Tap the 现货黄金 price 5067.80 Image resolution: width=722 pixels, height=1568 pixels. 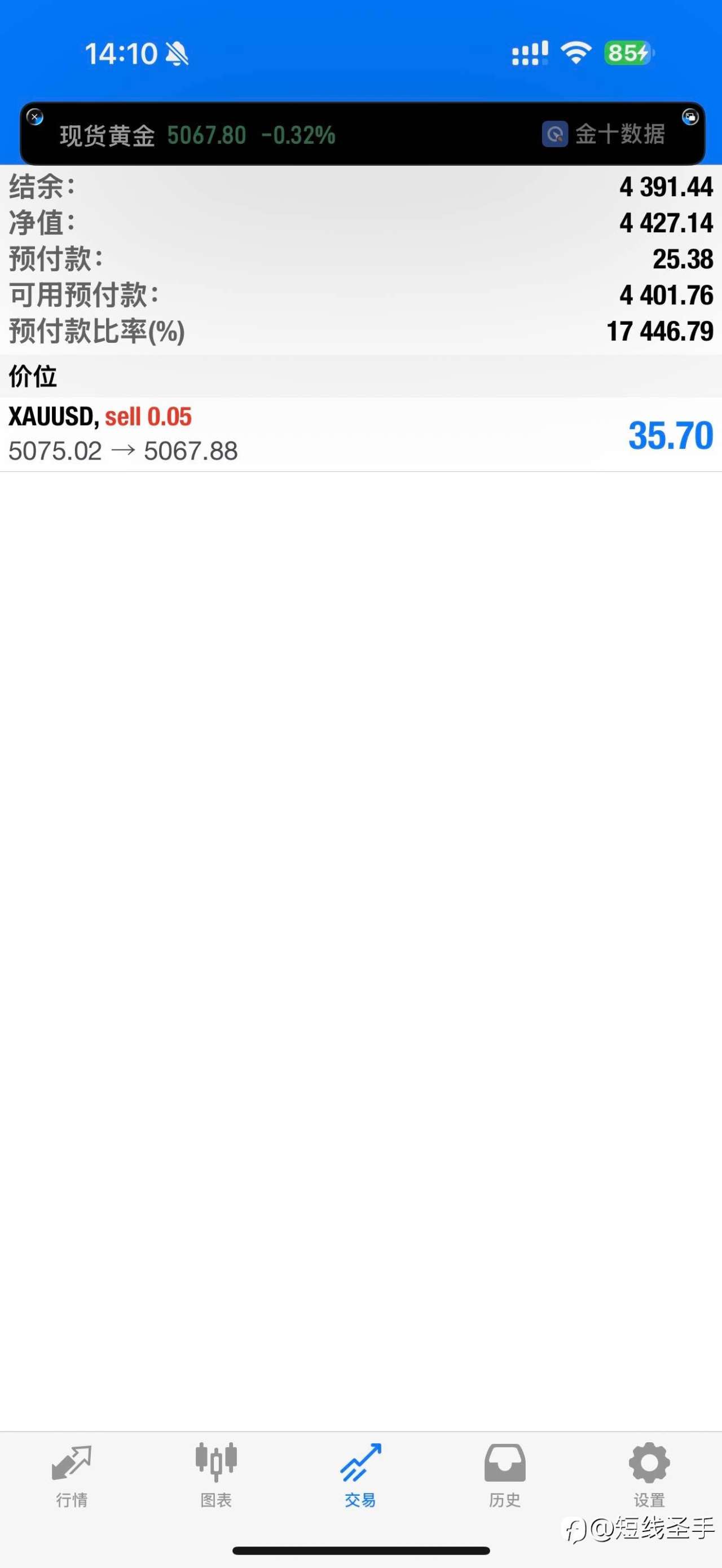(x=206, y=135)
